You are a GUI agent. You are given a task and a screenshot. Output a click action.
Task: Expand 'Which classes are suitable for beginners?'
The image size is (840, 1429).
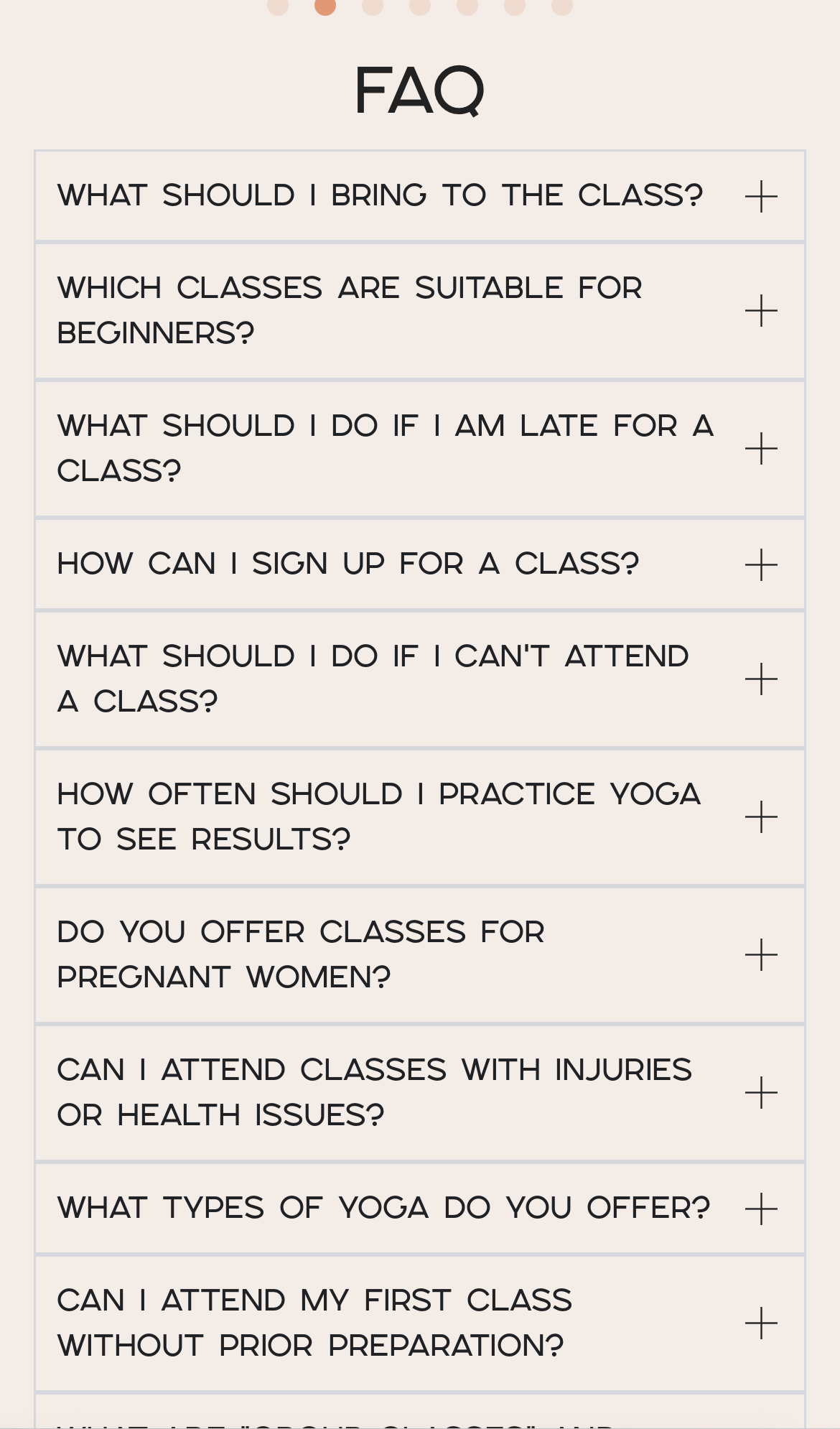(x=420, y=311)
